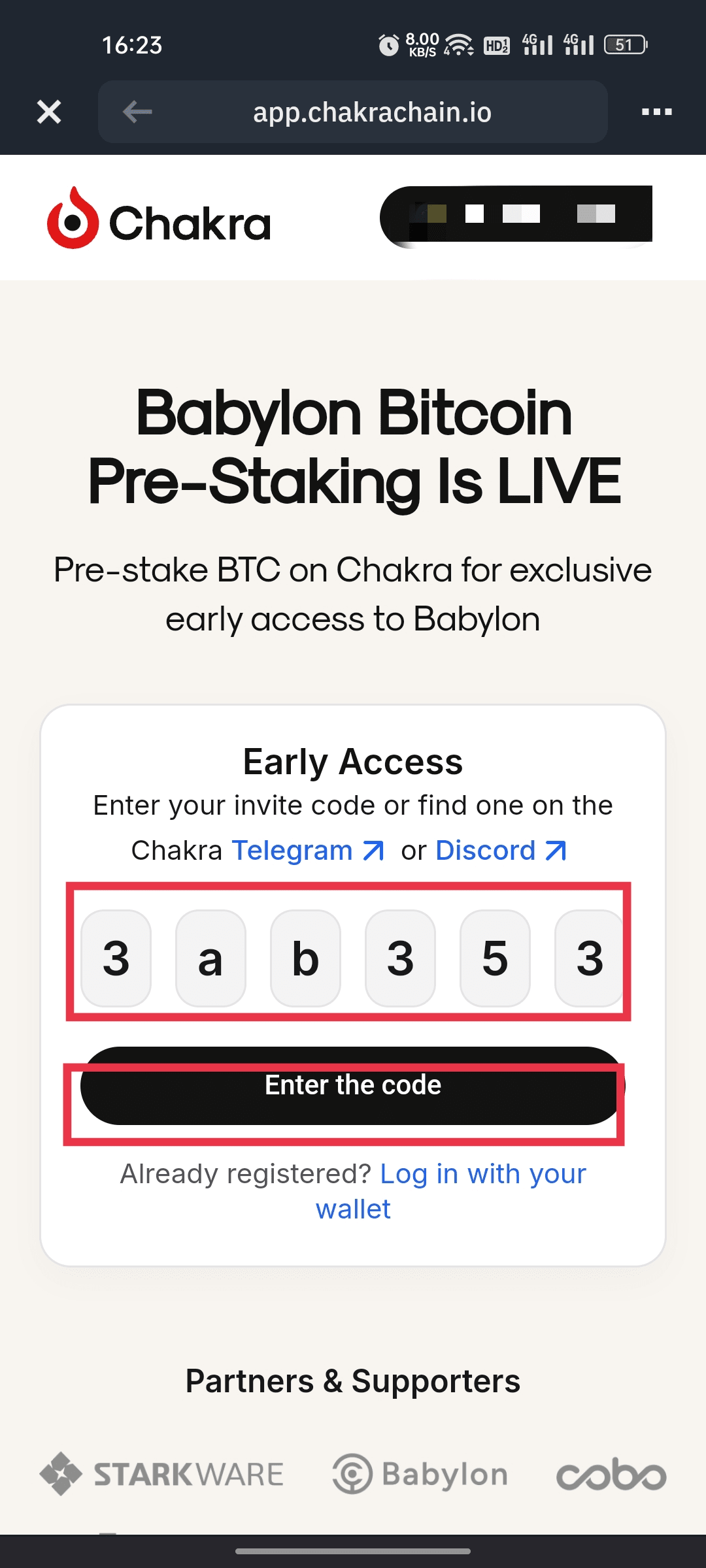Open the Chakra Telegram link
This screenshot has height=1568, width=706.
307,851
